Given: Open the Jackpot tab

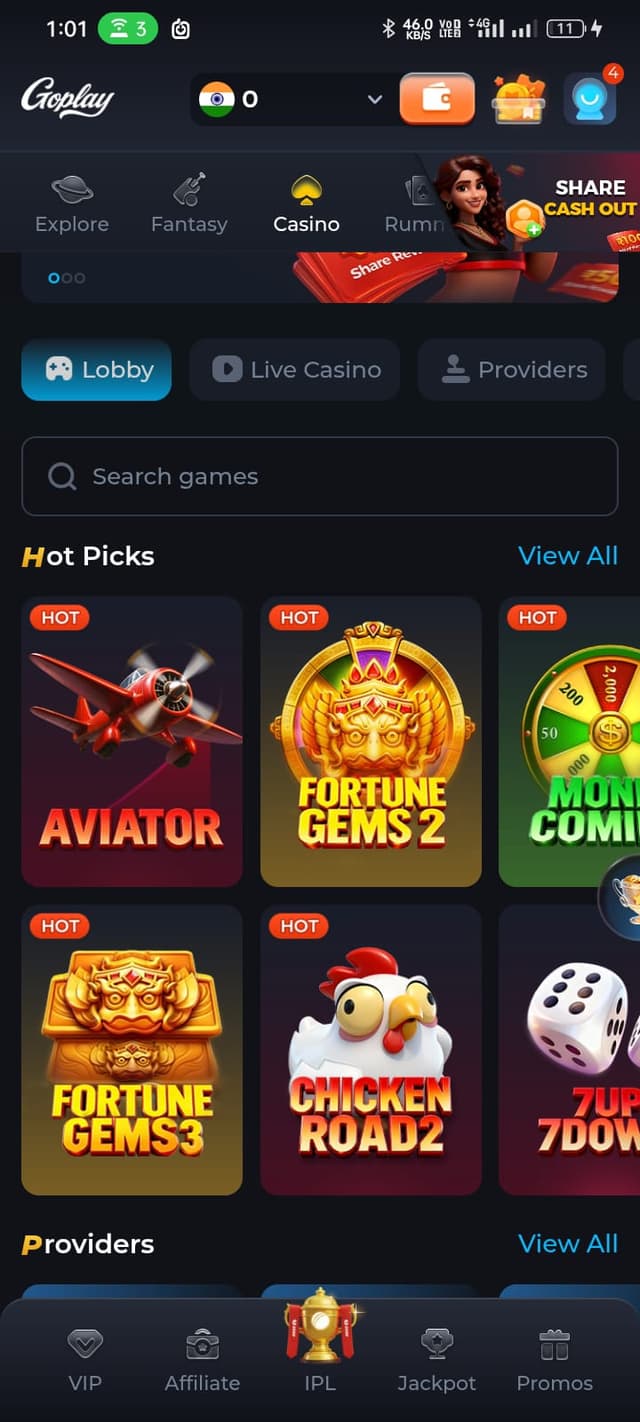Looking at the screenshot, I should pyautogui.click(x=437, y=1361).
